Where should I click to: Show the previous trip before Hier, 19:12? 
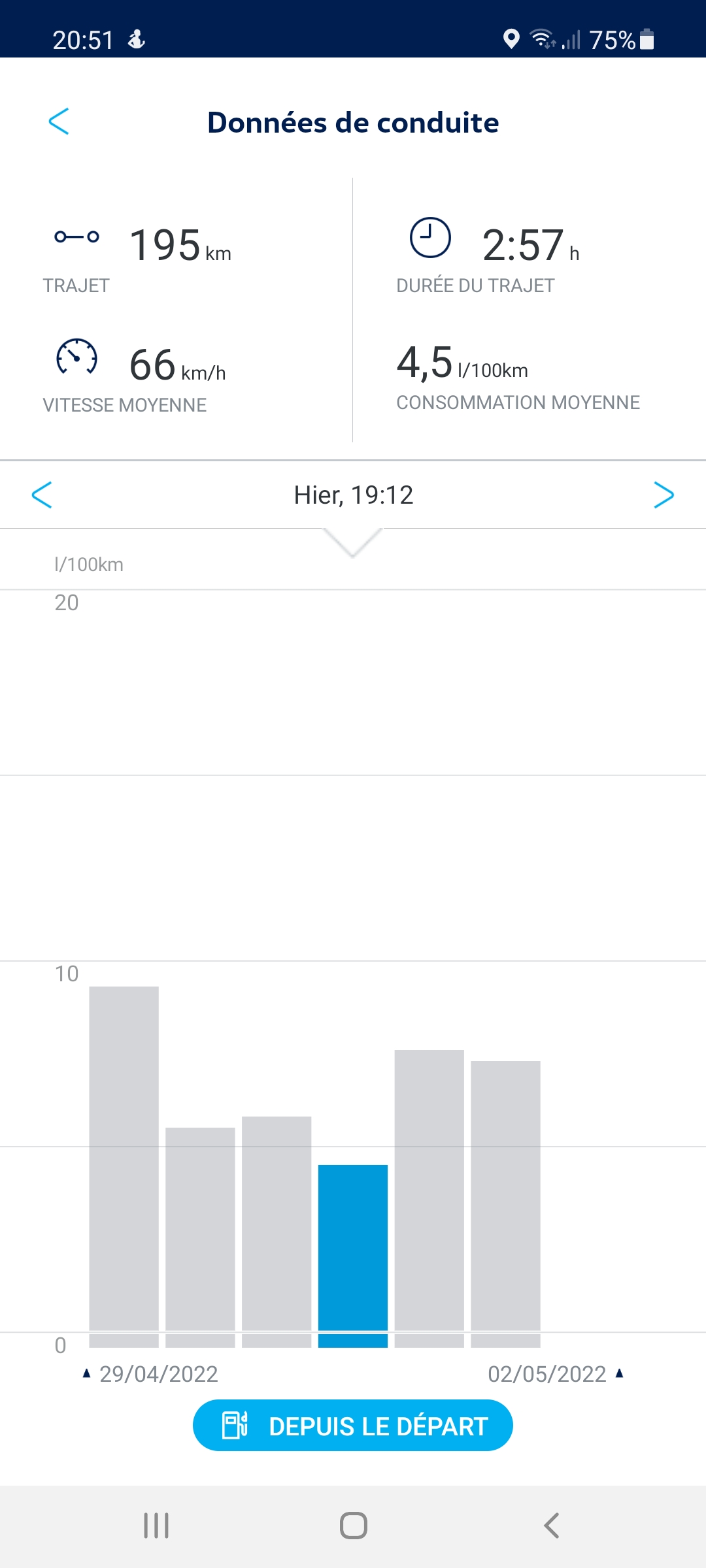point(42,495)
